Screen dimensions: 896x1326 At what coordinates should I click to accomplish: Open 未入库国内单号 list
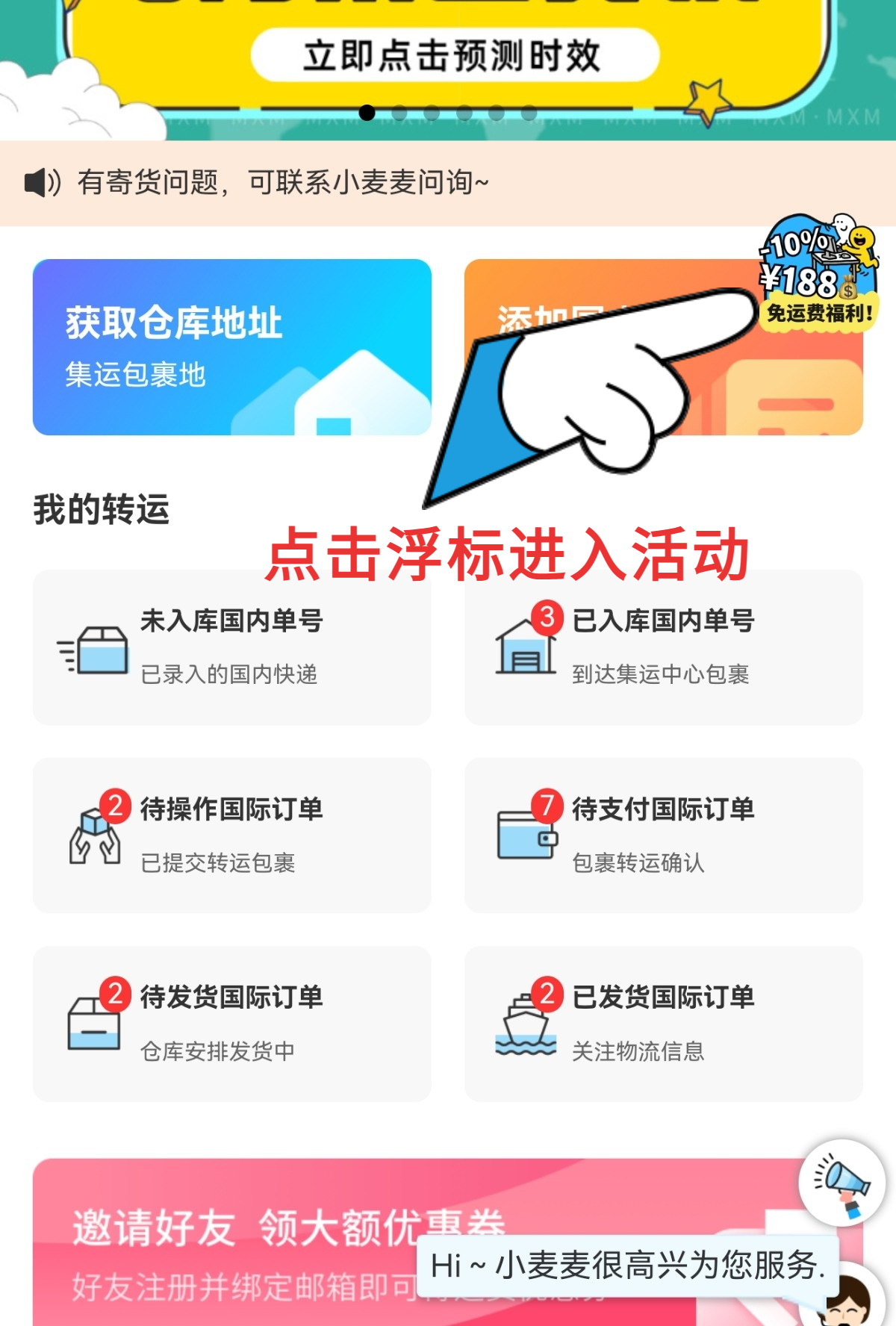click(231, 647)
